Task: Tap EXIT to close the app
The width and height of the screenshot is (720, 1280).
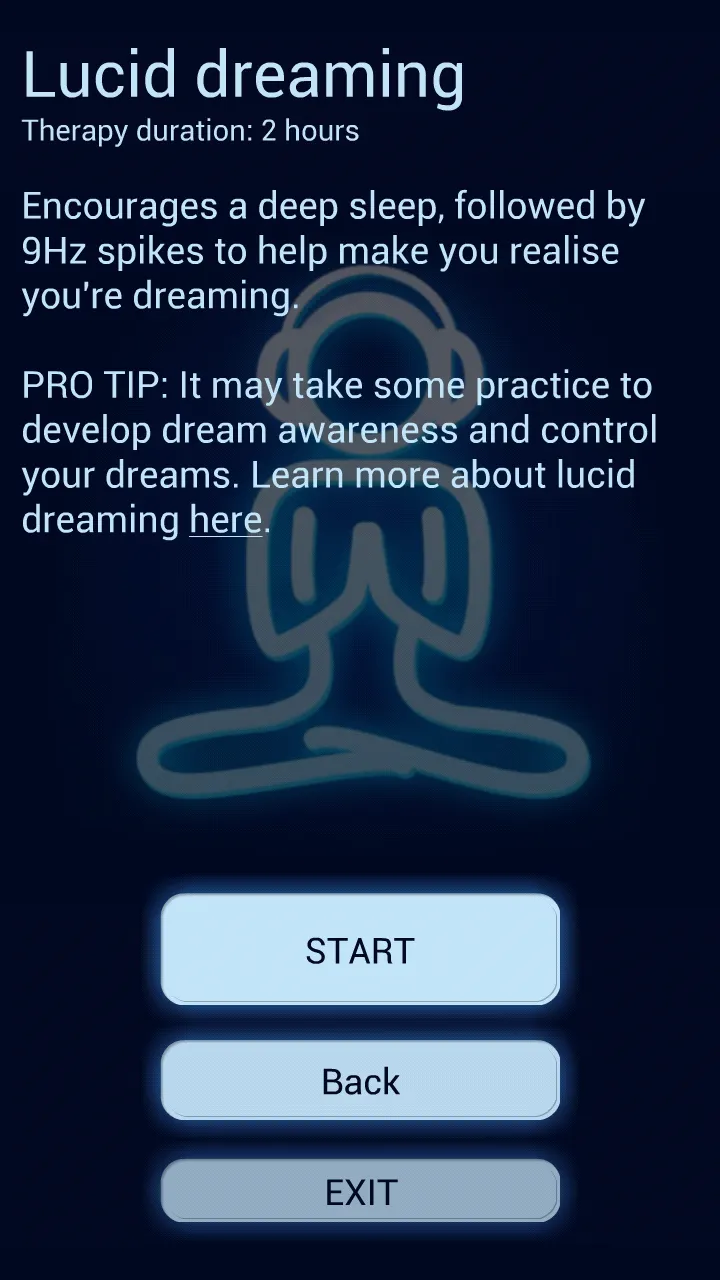Action: coord(360,1191)
